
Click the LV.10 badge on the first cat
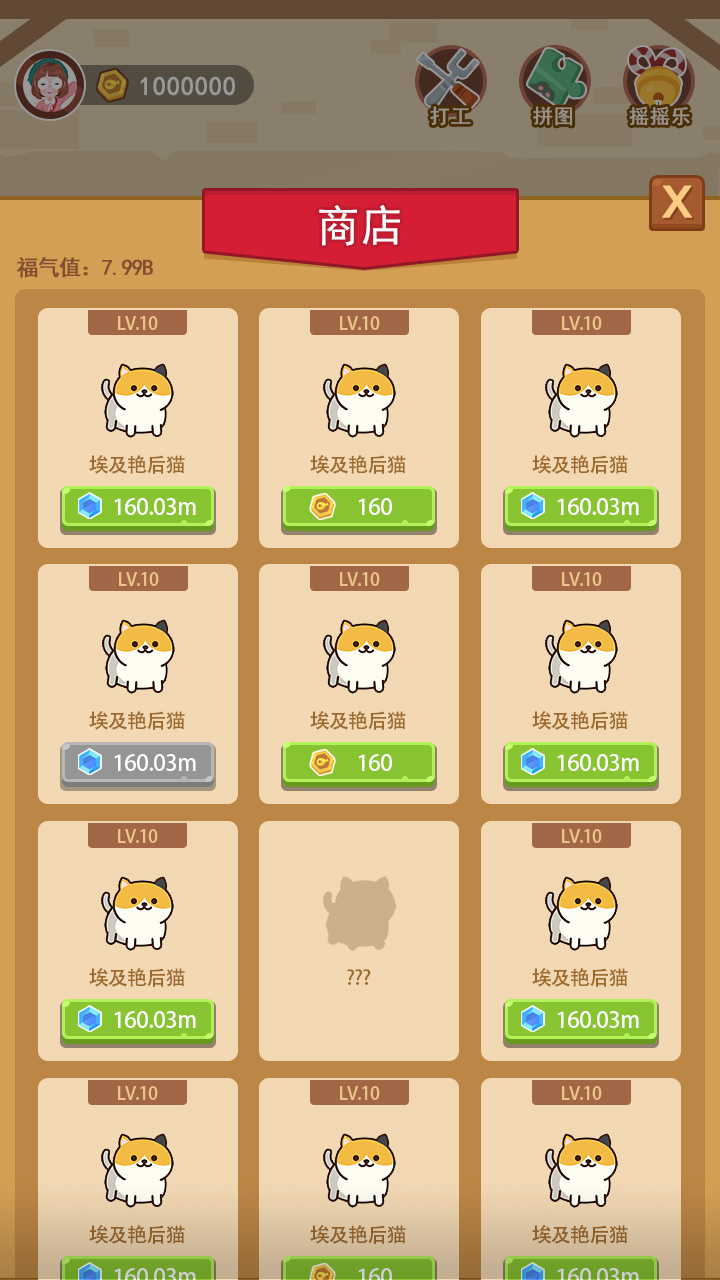(x=137, y=322)
